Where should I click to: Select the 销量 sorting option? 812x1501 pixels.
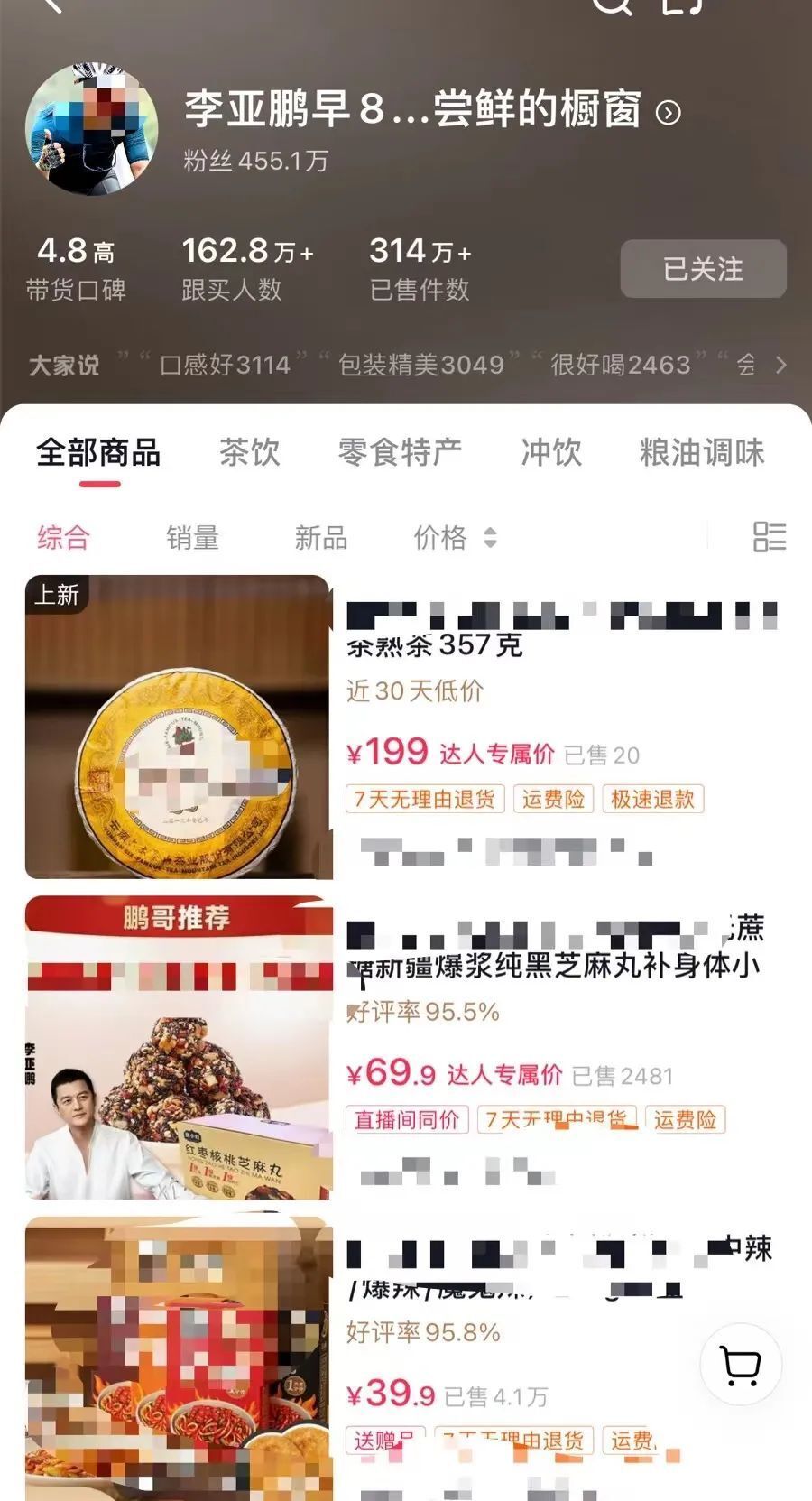192,538
